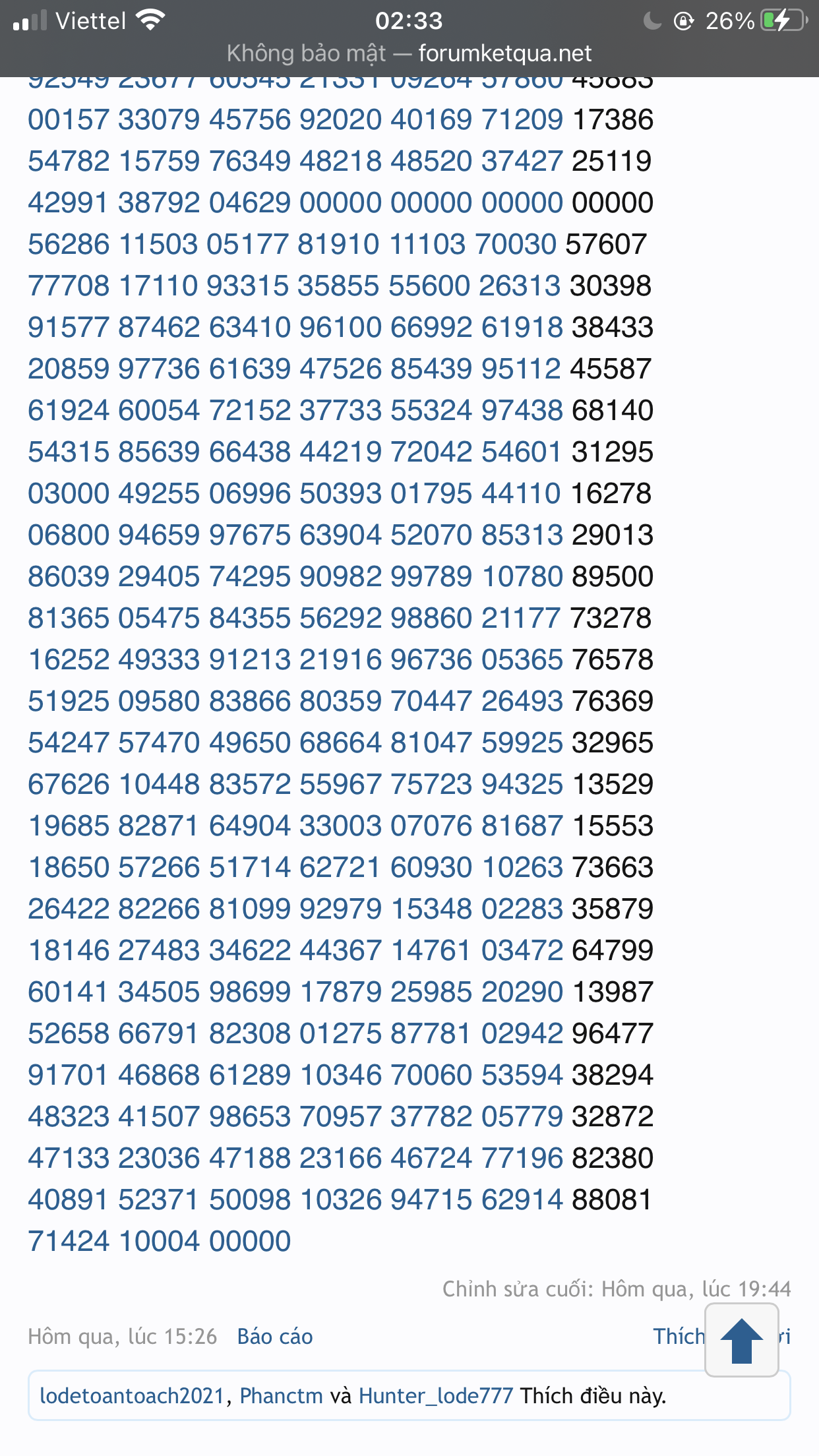
Task: View Phanctm's profile
Action: 281,1396
